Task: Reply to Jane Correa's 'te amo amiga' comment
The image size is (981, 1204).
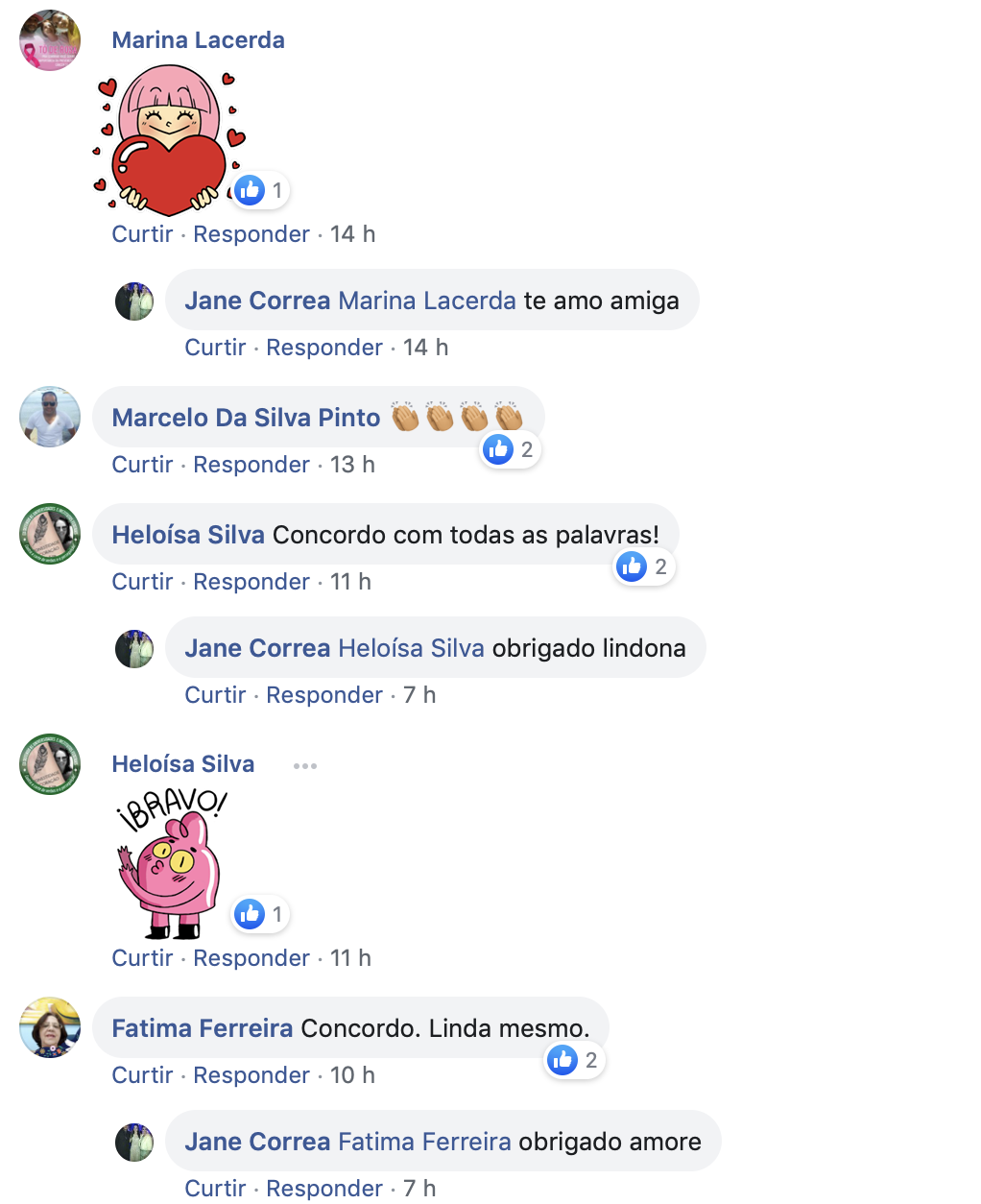Action: coord(324,348)
